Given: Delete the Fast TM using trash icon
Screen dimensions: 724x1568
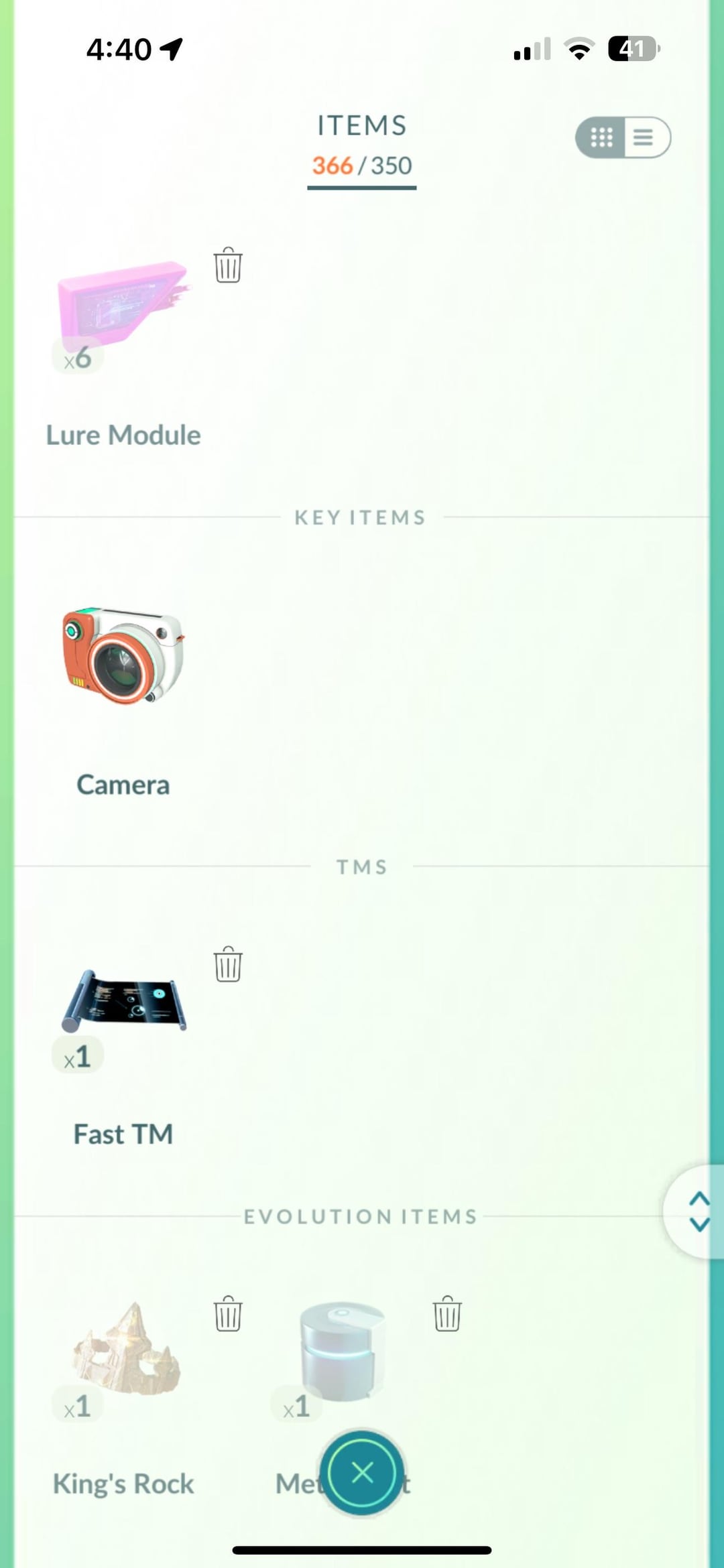Looking at the screenshot, I should coord(228,965).
